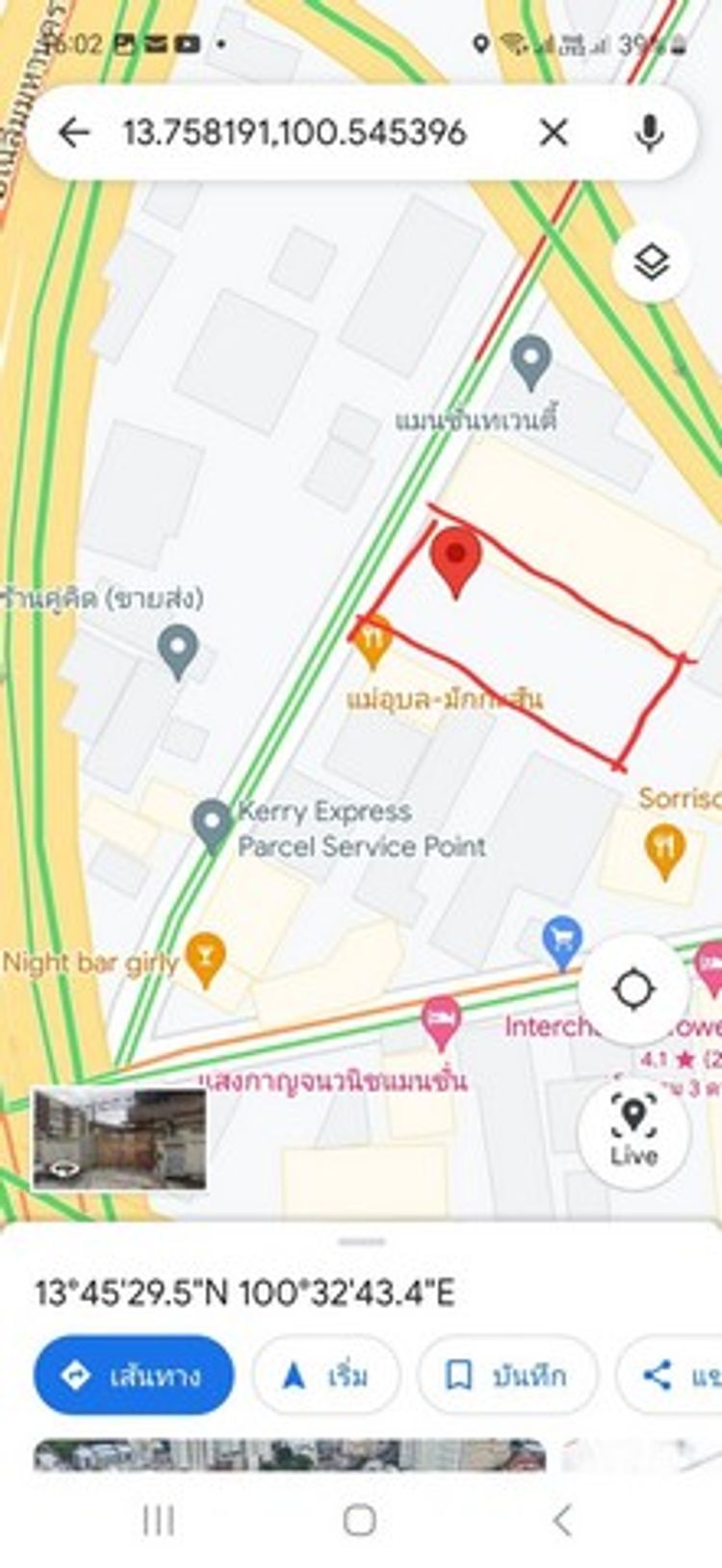722x1568 pixels.
Task: Tap the แม่อุบล restaurant map pin
Action: click(373, 643)
